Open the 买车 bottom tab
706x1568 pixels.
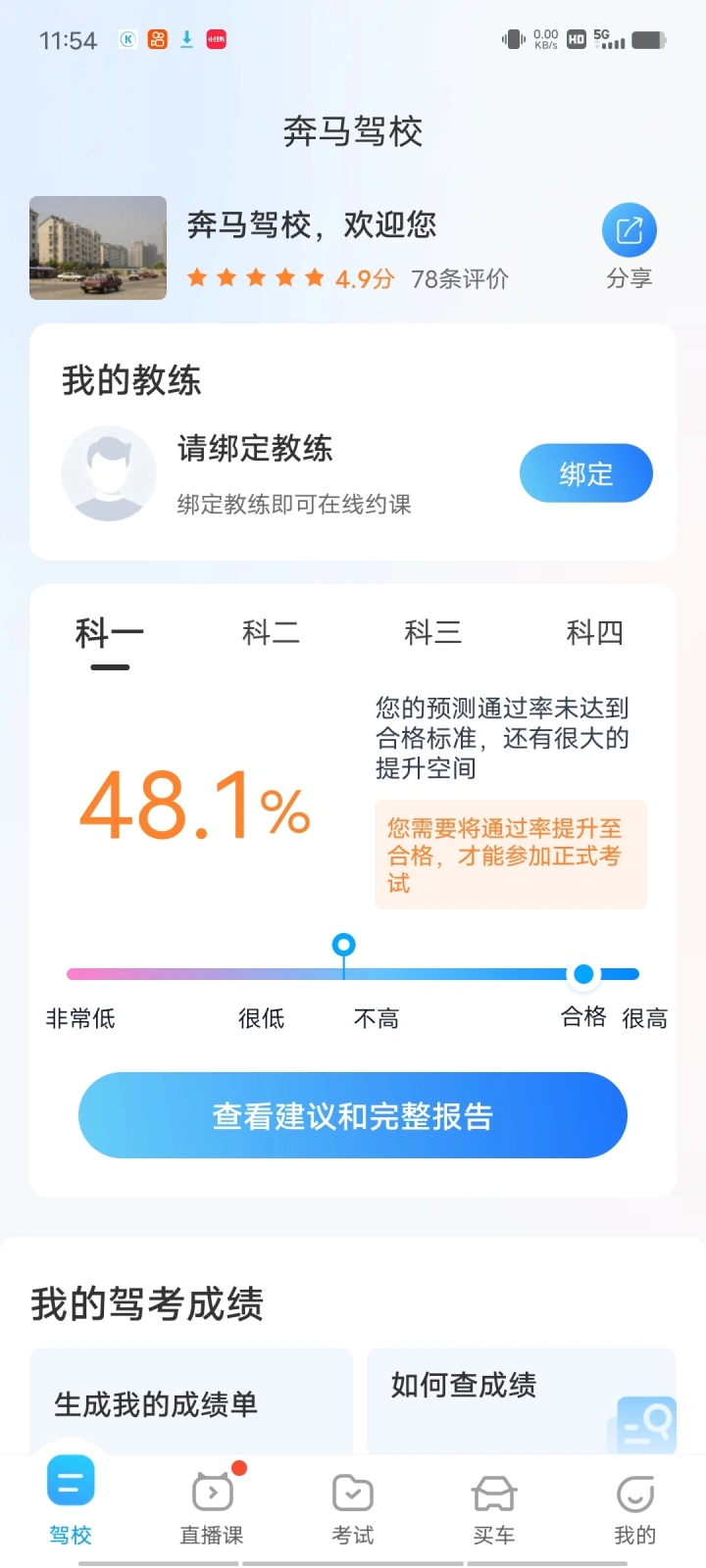(493, 1509)
